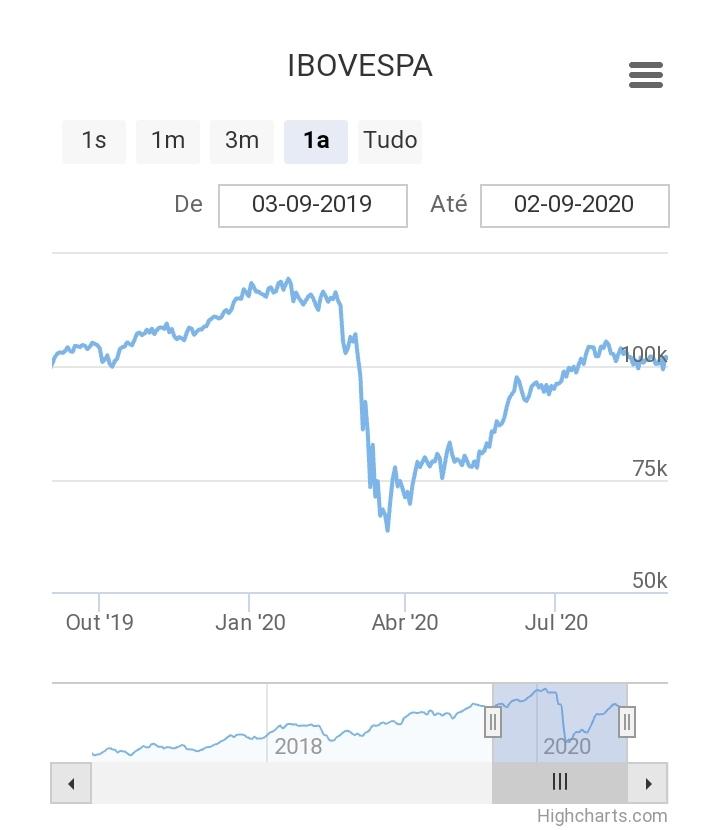Viewport: 720px width, 830px height.
Task: Tap the navigator left range handle
Action: tap(493, 721)
